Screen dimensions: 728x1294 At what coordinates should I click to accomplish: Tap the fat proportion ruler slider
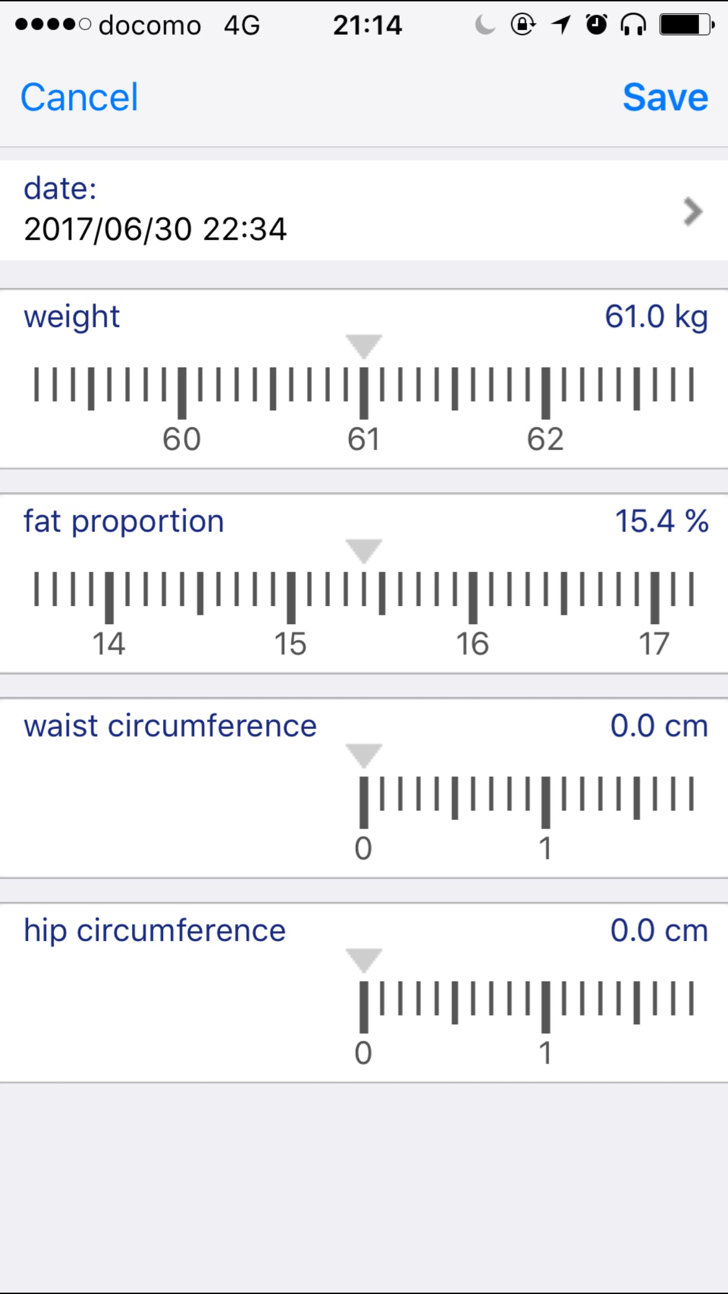coord(364,599)
